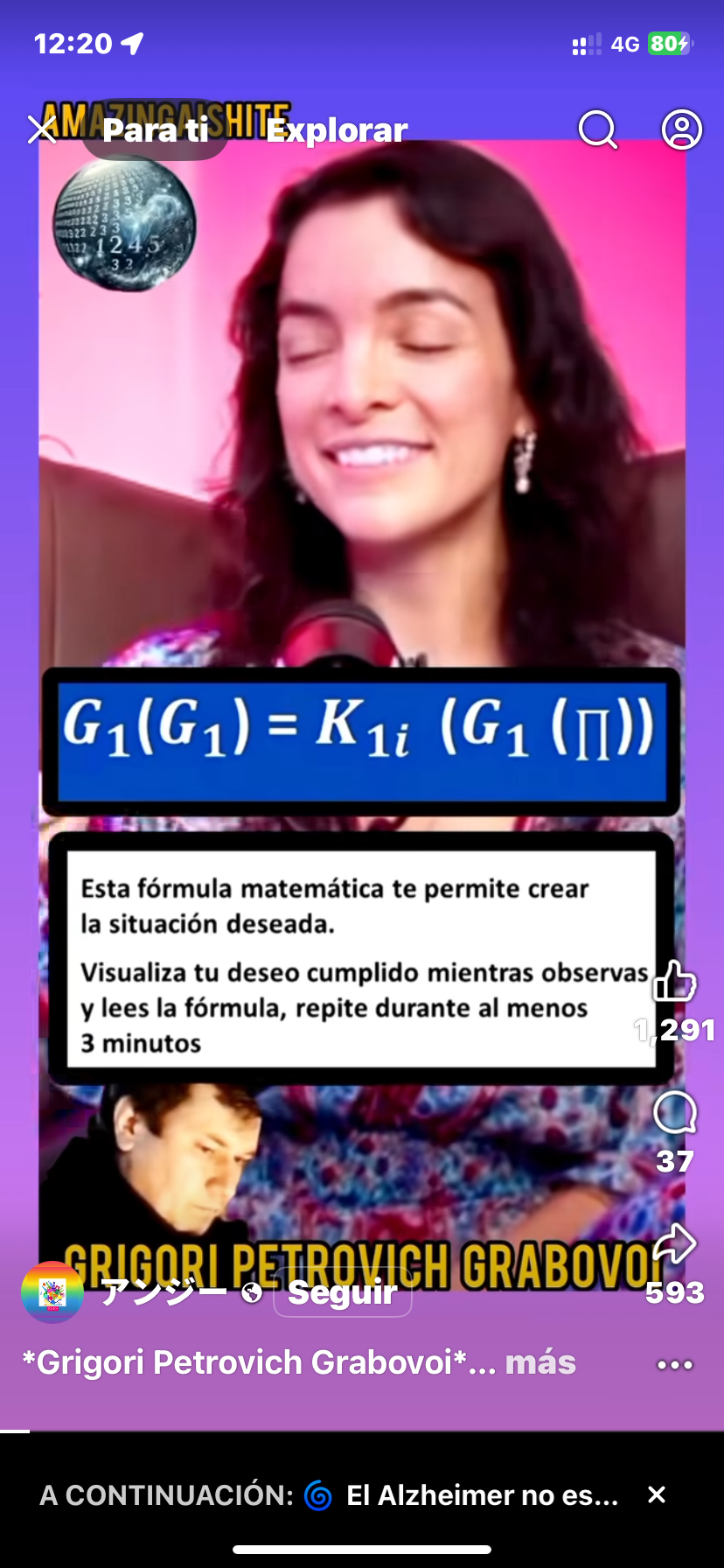Open the comments on this reel
724x1568 pixels.
pyautogui.click(x=675, y=1114)
